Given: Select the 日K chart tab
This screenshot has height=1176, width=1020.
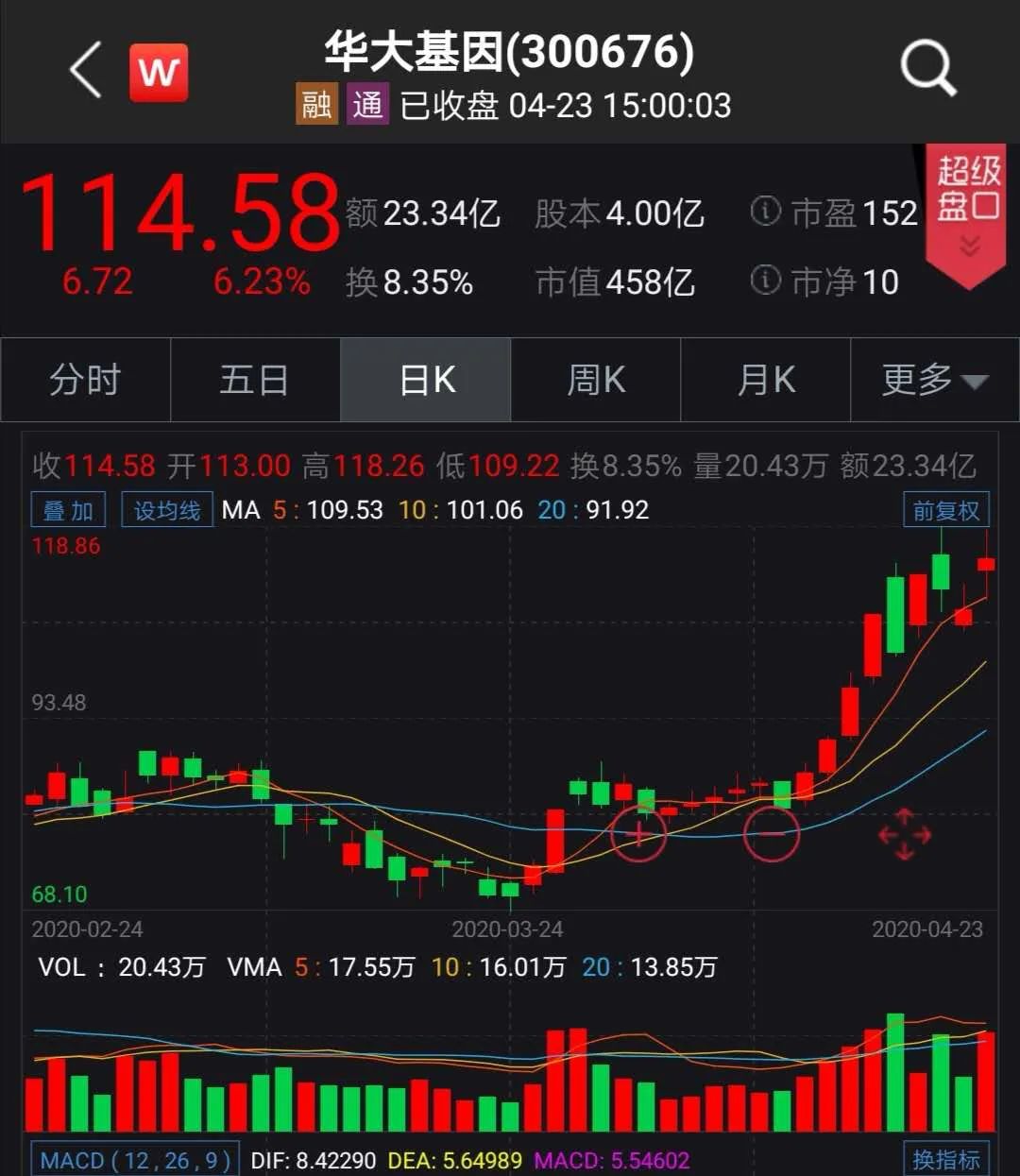Looking at the screenshot, I should (x=426, y=380).
